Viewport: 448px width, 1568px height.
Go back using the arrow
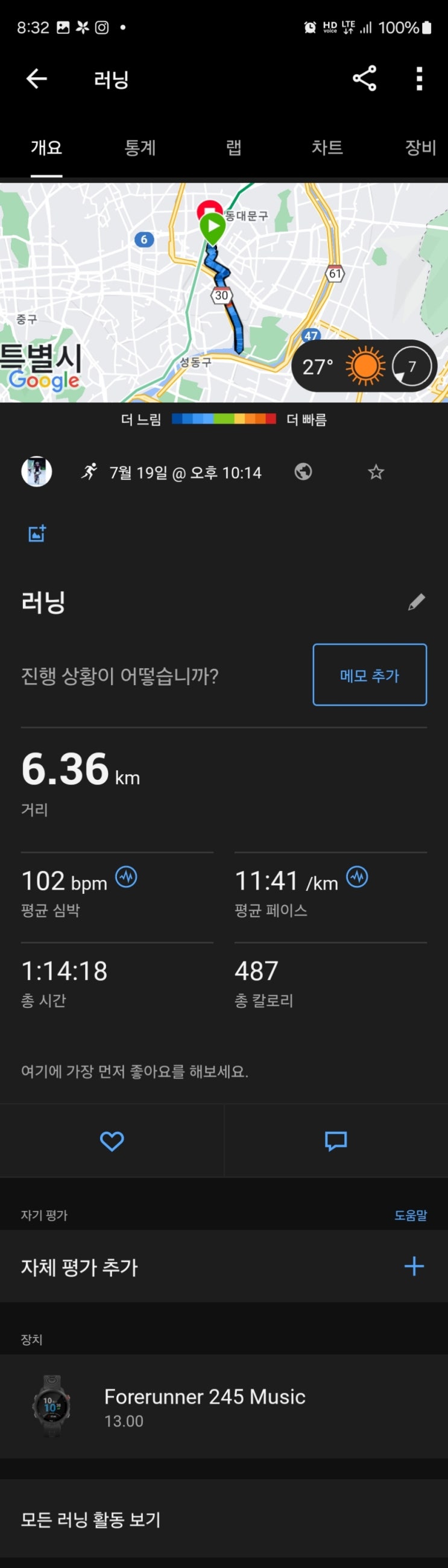click(37, 78)
